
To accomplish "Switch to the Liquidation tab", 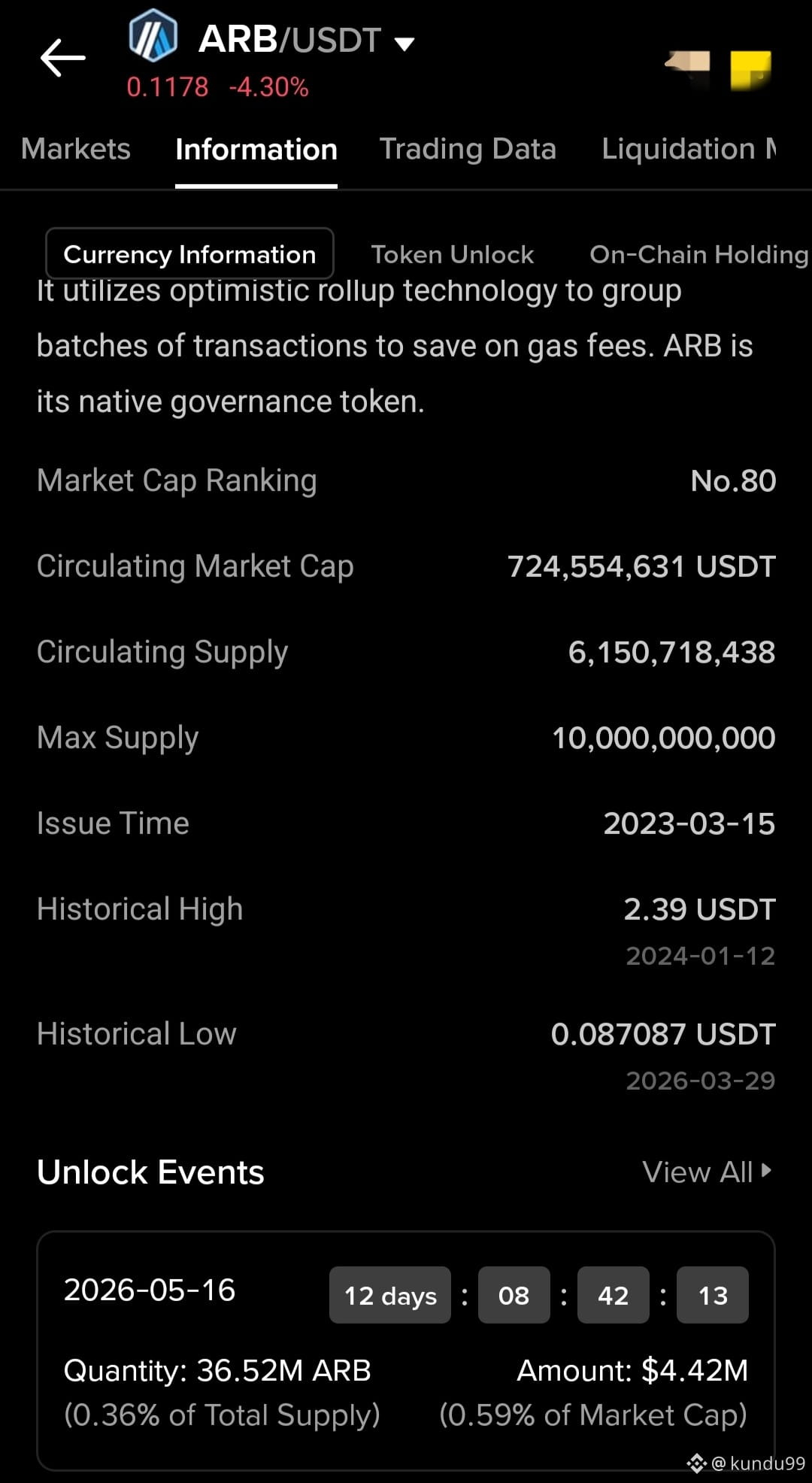I will [x=689, y=149].
